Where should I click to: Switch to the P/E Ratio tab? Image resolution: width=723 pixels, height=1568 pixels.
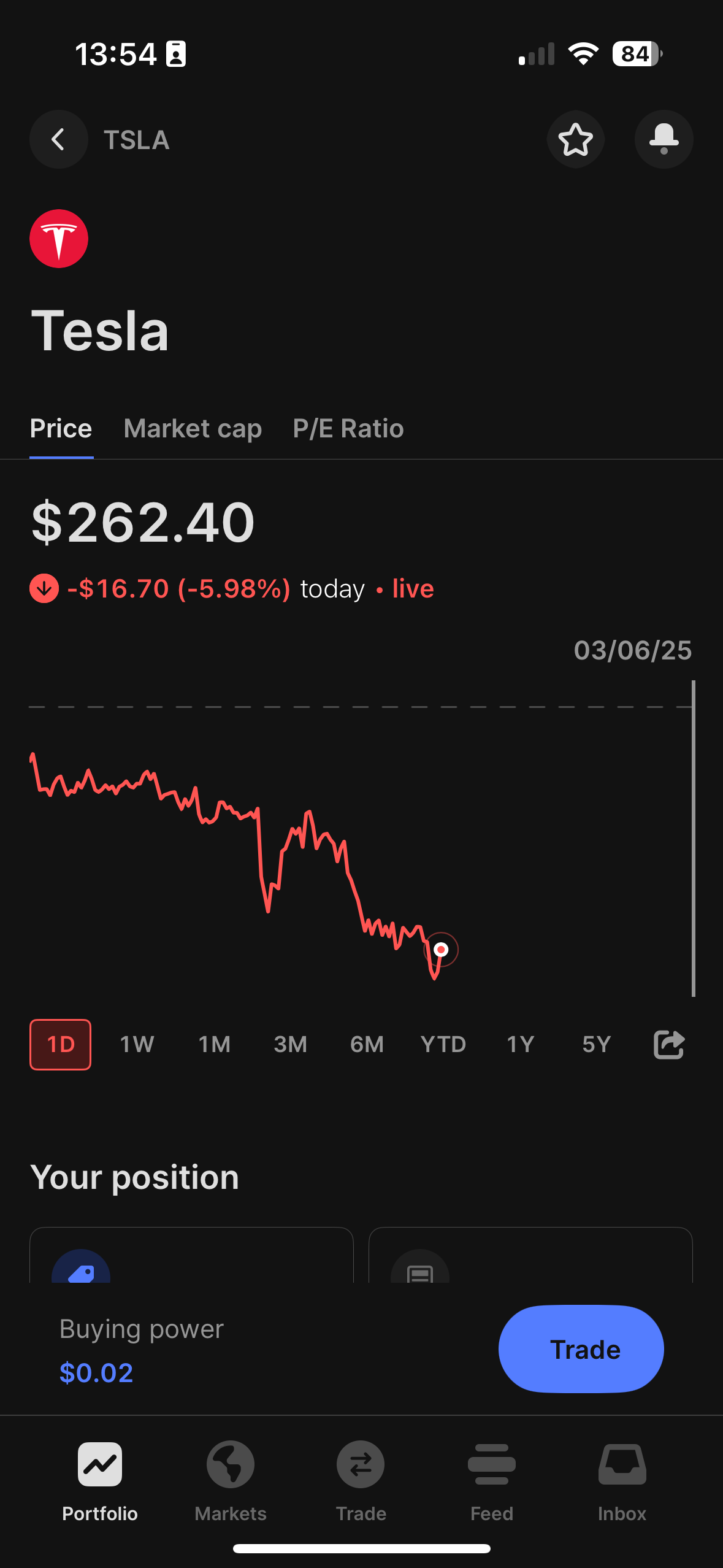pos(348,428)
